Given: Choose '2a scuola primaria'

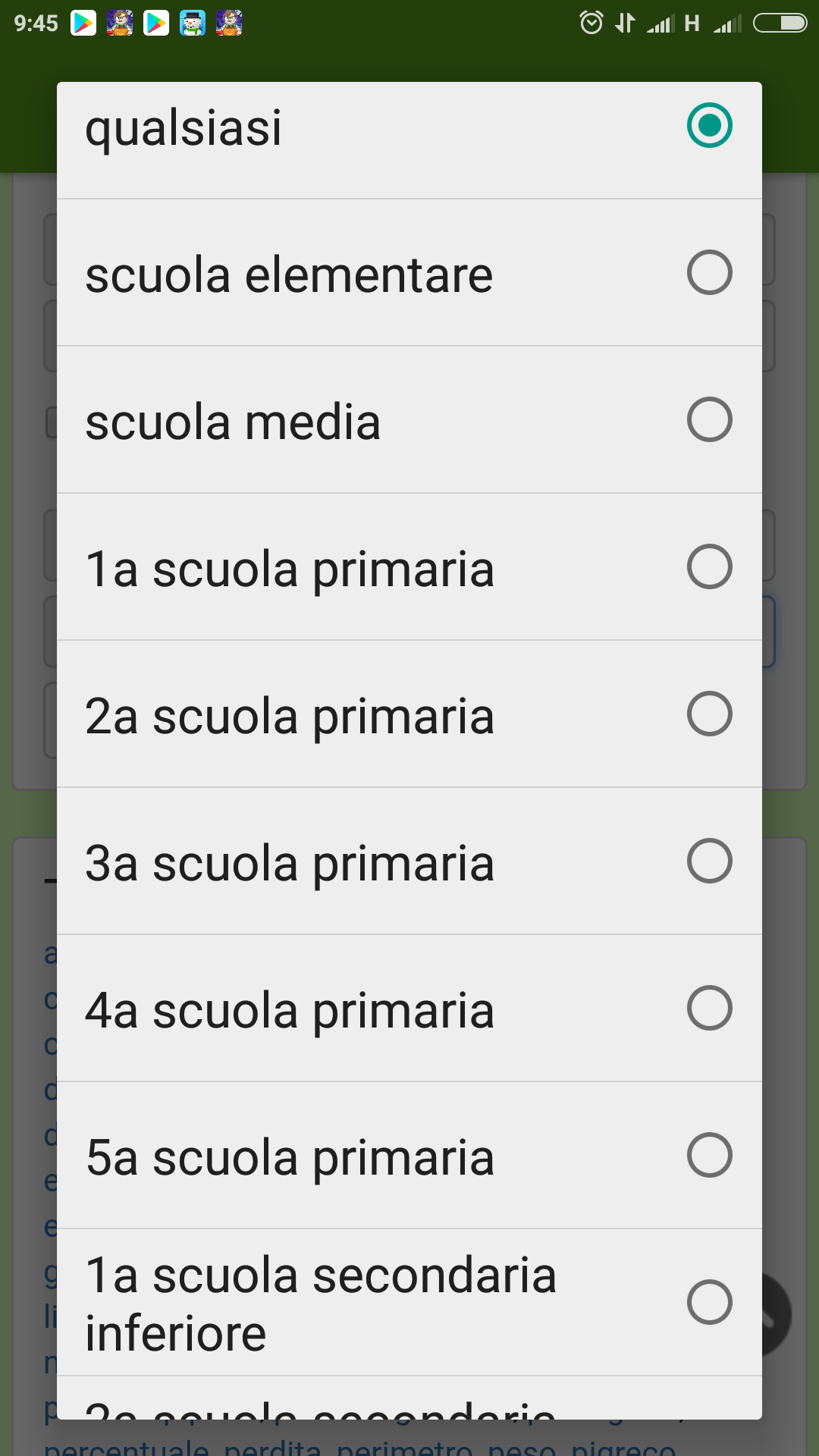Looking at the screenshot, I should (x=409, y=714).
